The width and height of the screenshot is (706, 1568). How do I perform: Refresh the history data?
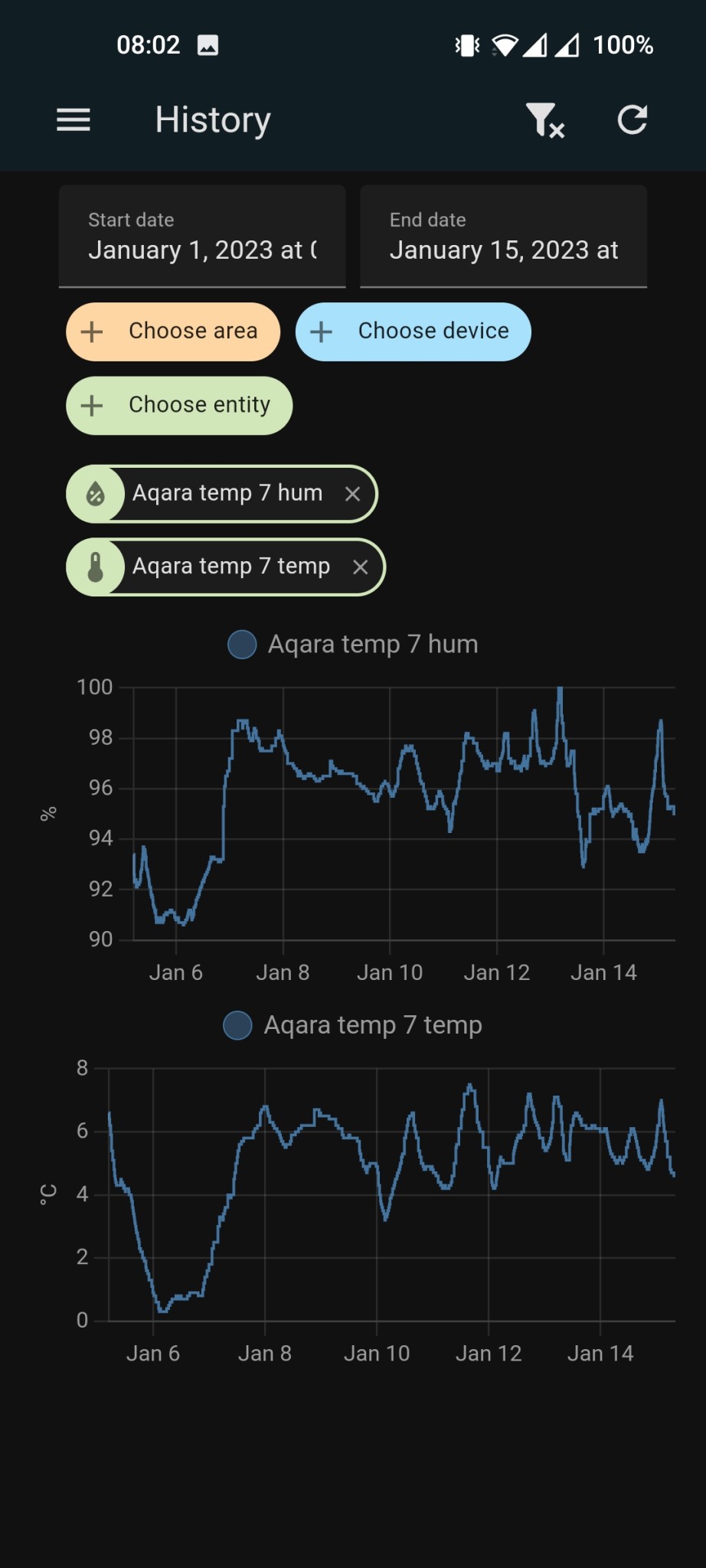click(x=632, y=120)
